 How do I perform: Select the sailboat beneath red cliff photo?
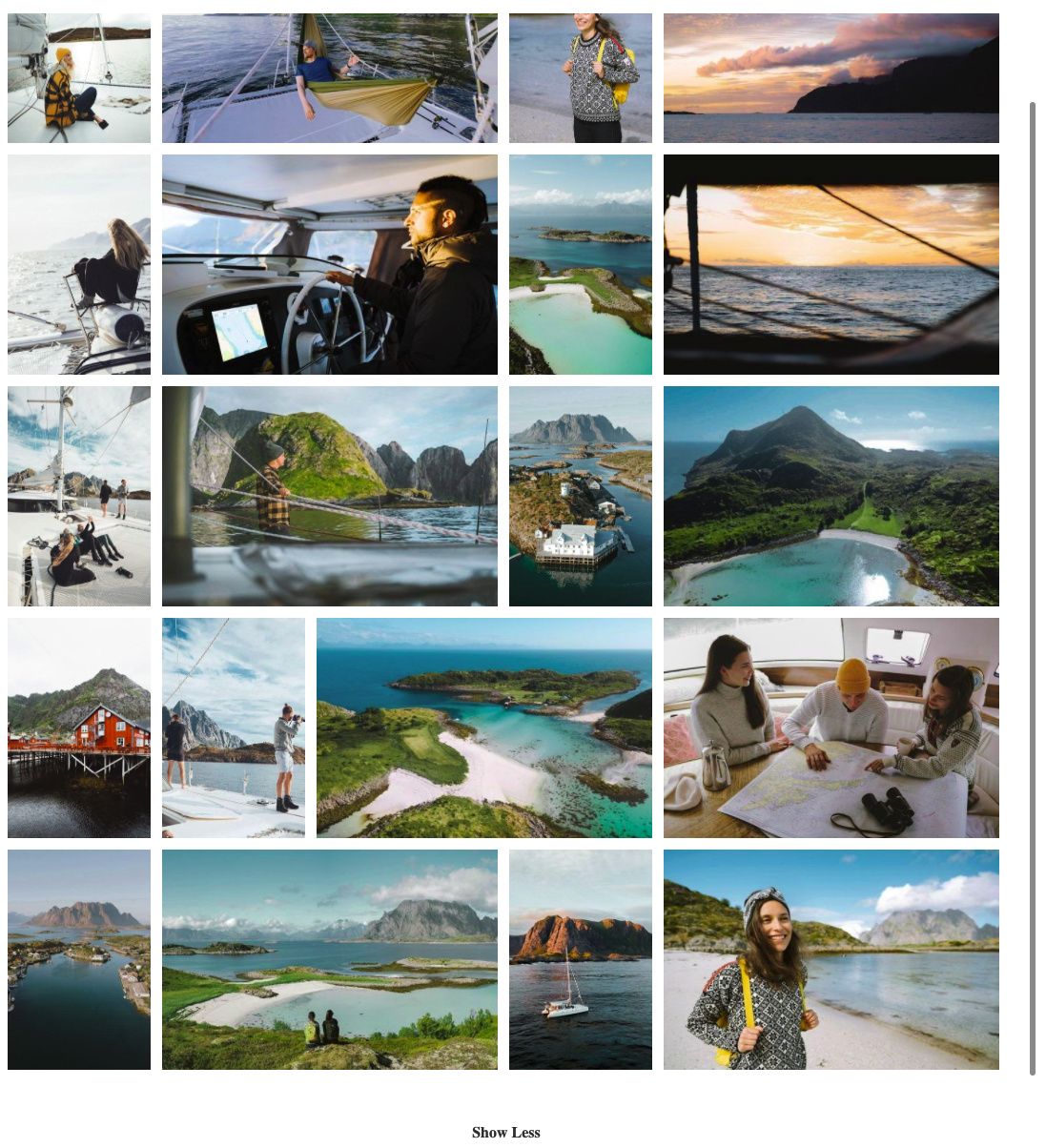pyautogui.click(x=580, y=959)
